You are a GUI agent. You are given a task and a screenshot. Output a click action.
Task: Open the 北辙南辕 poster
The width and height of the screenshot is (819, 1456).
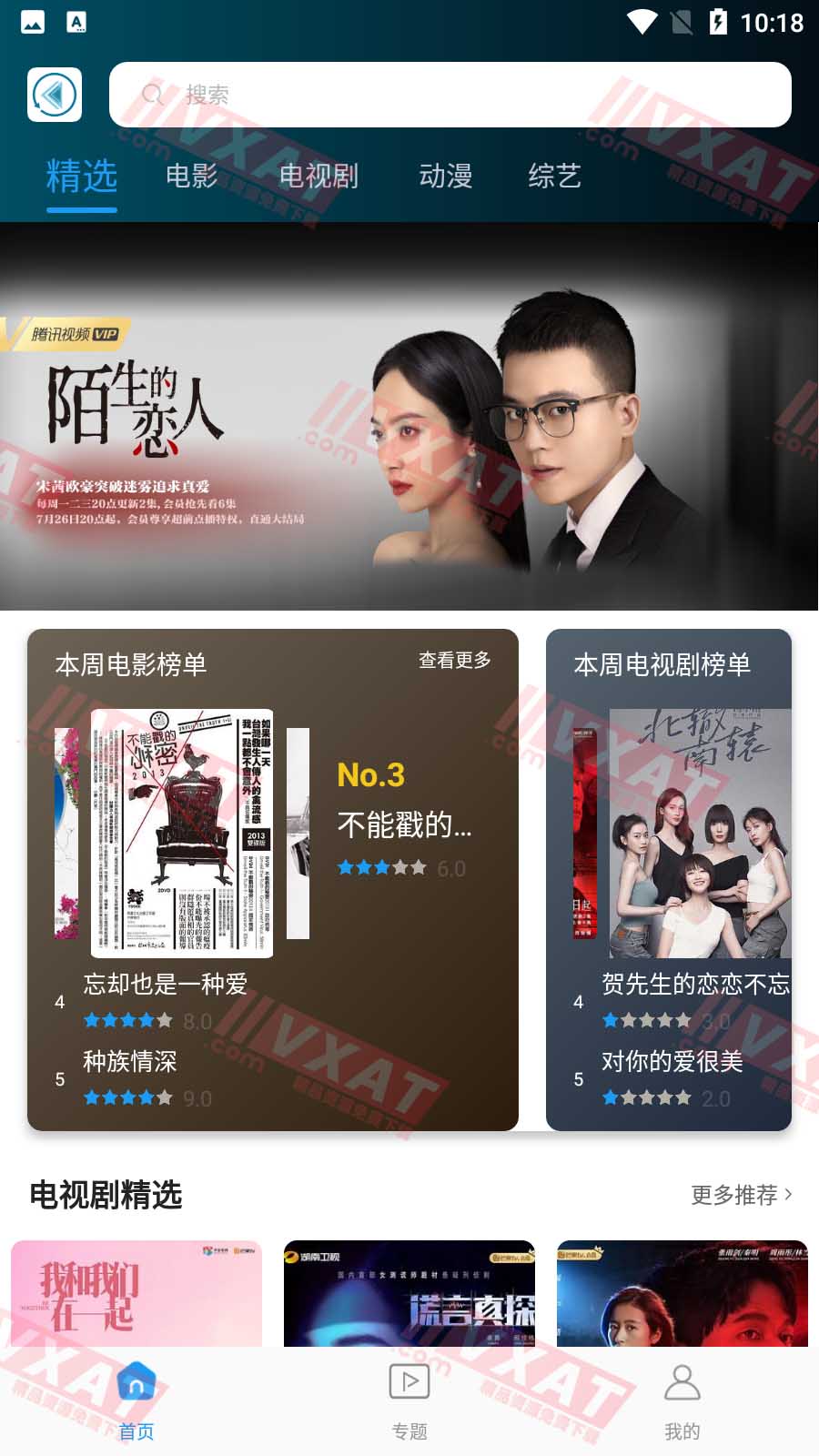[x=699, y=833]
